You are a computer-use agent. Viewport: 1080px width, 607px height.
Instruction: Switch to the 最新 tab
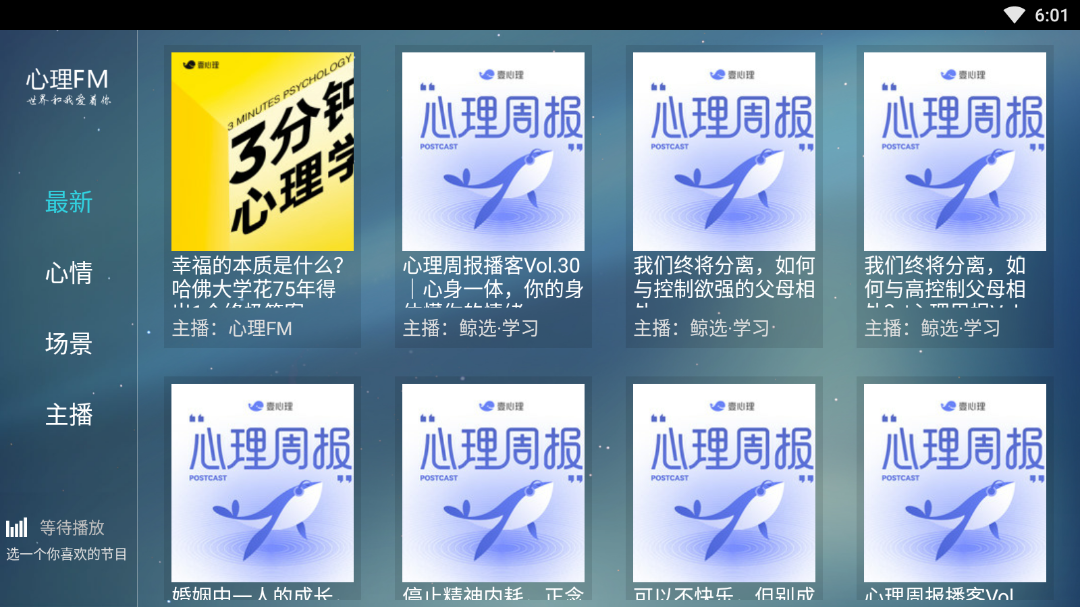68,202
